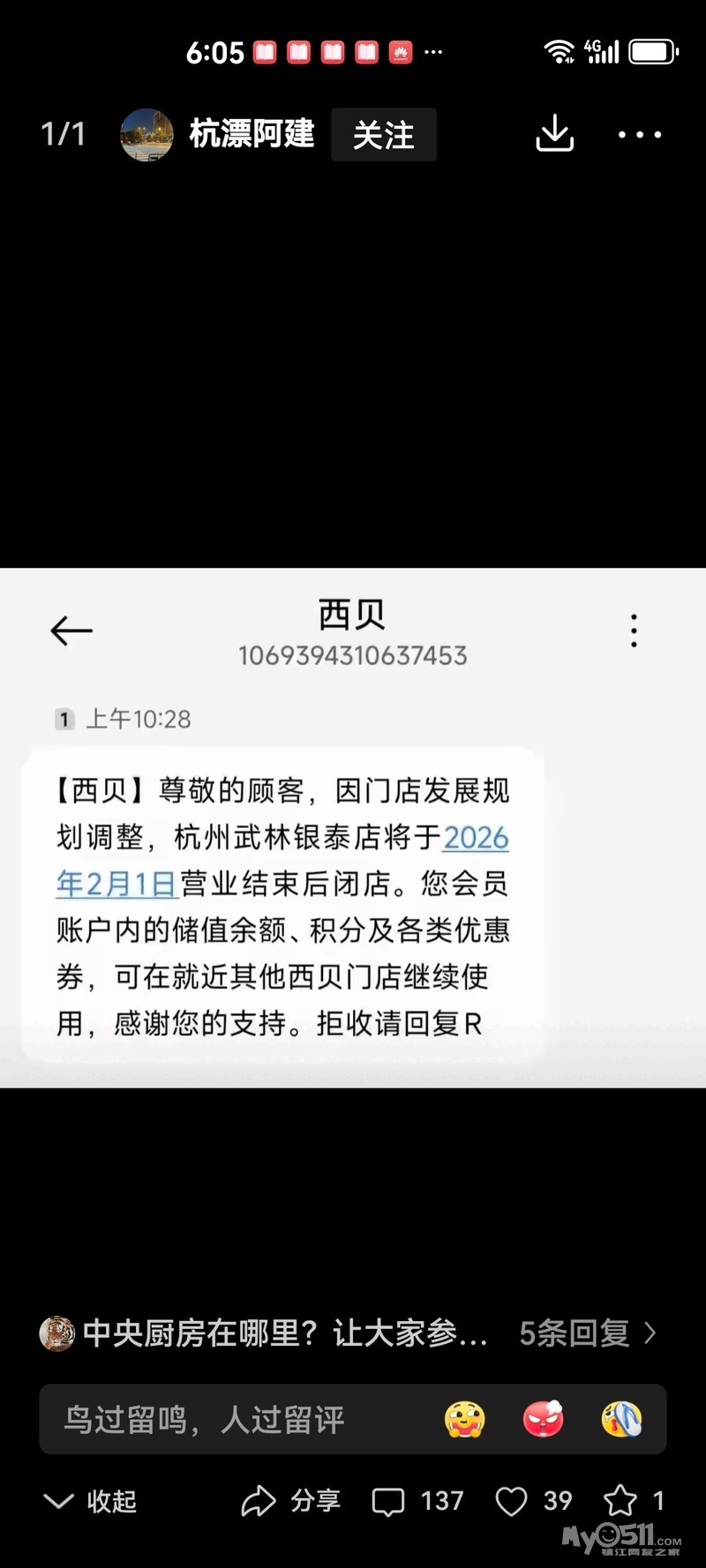Open the comment field 鸟过留鸣，人过留评
The image size is (706, 1568).
pos(229,1419)
